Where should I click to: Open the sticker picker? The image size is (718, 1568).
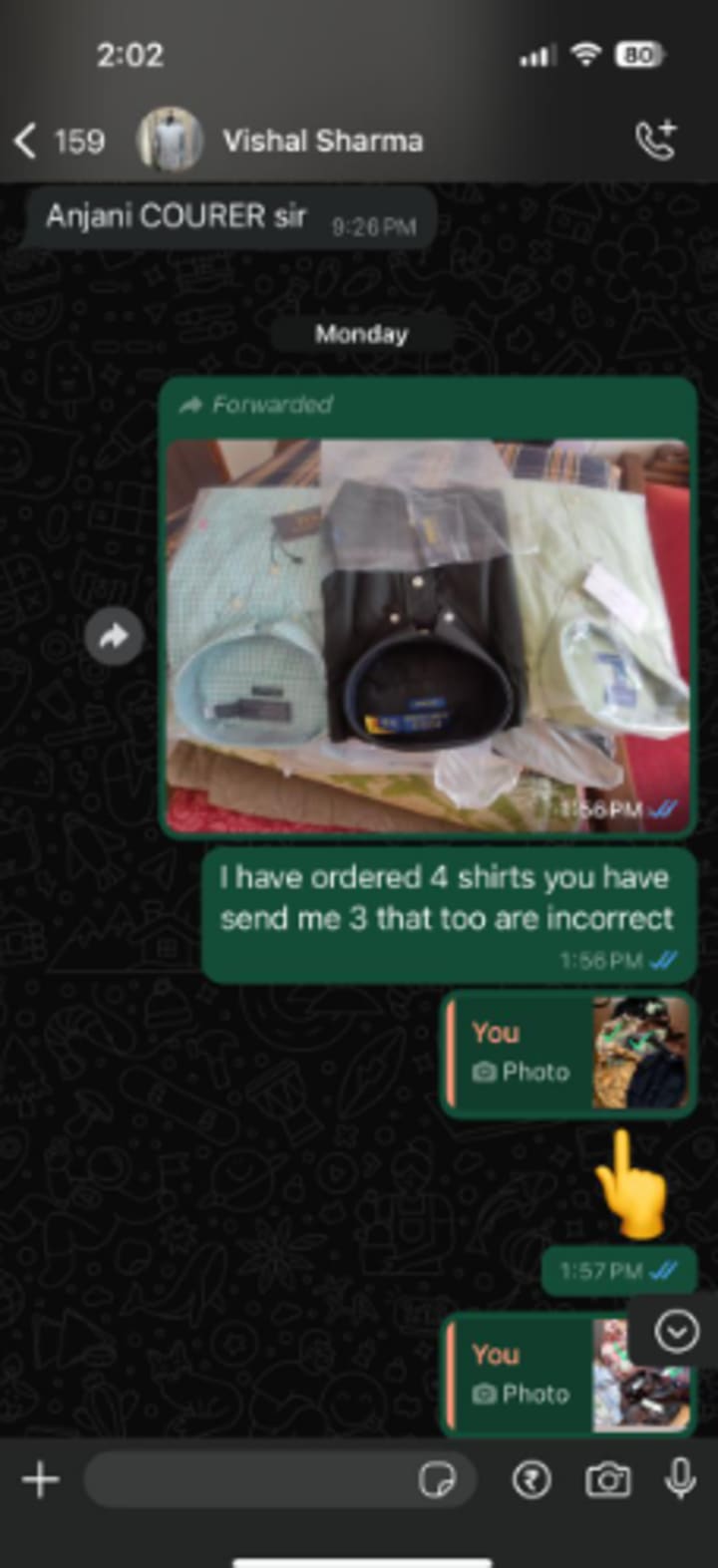[x=437, y=1480]
